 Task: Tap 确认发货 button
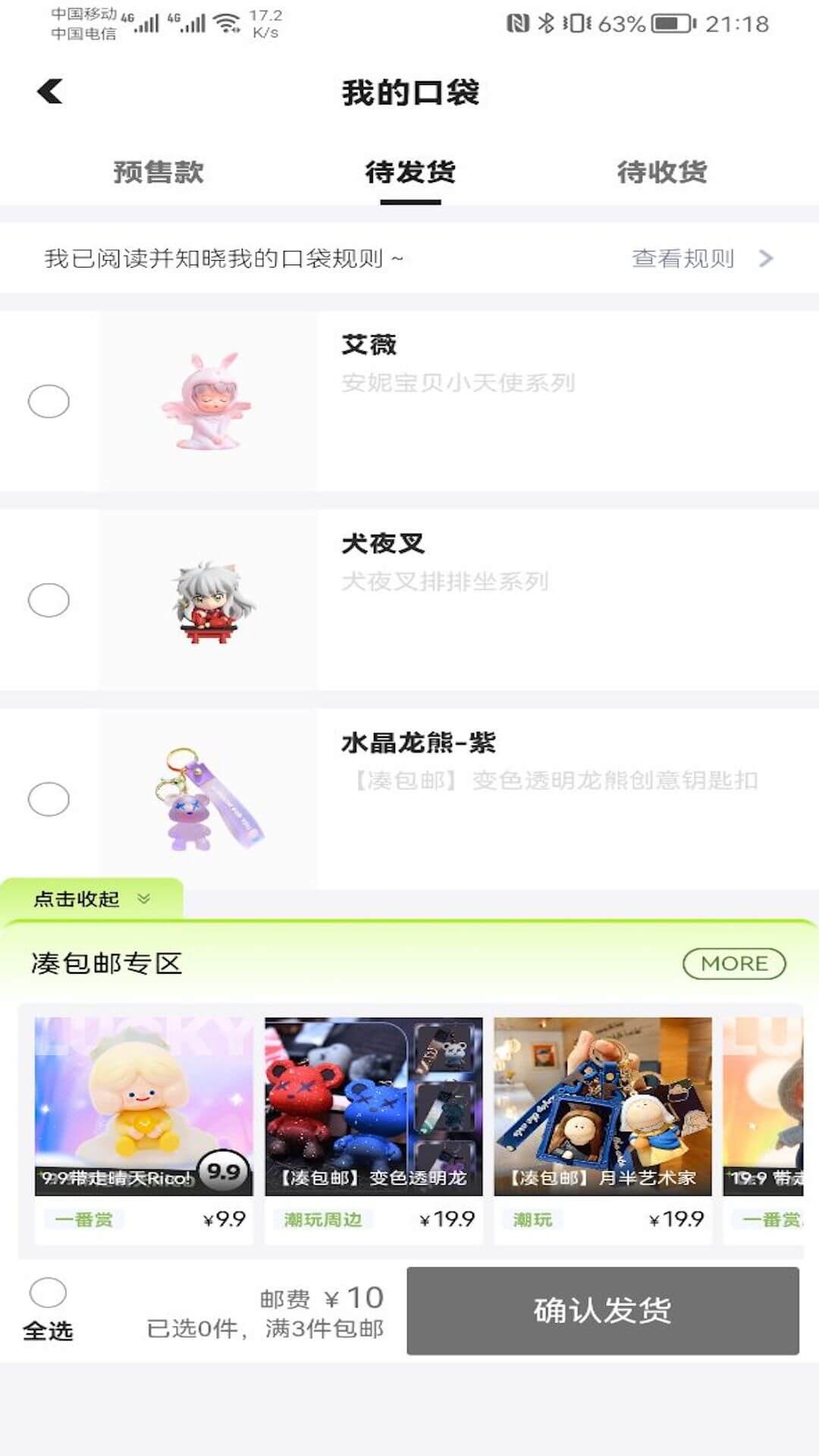click(602, 1310)
